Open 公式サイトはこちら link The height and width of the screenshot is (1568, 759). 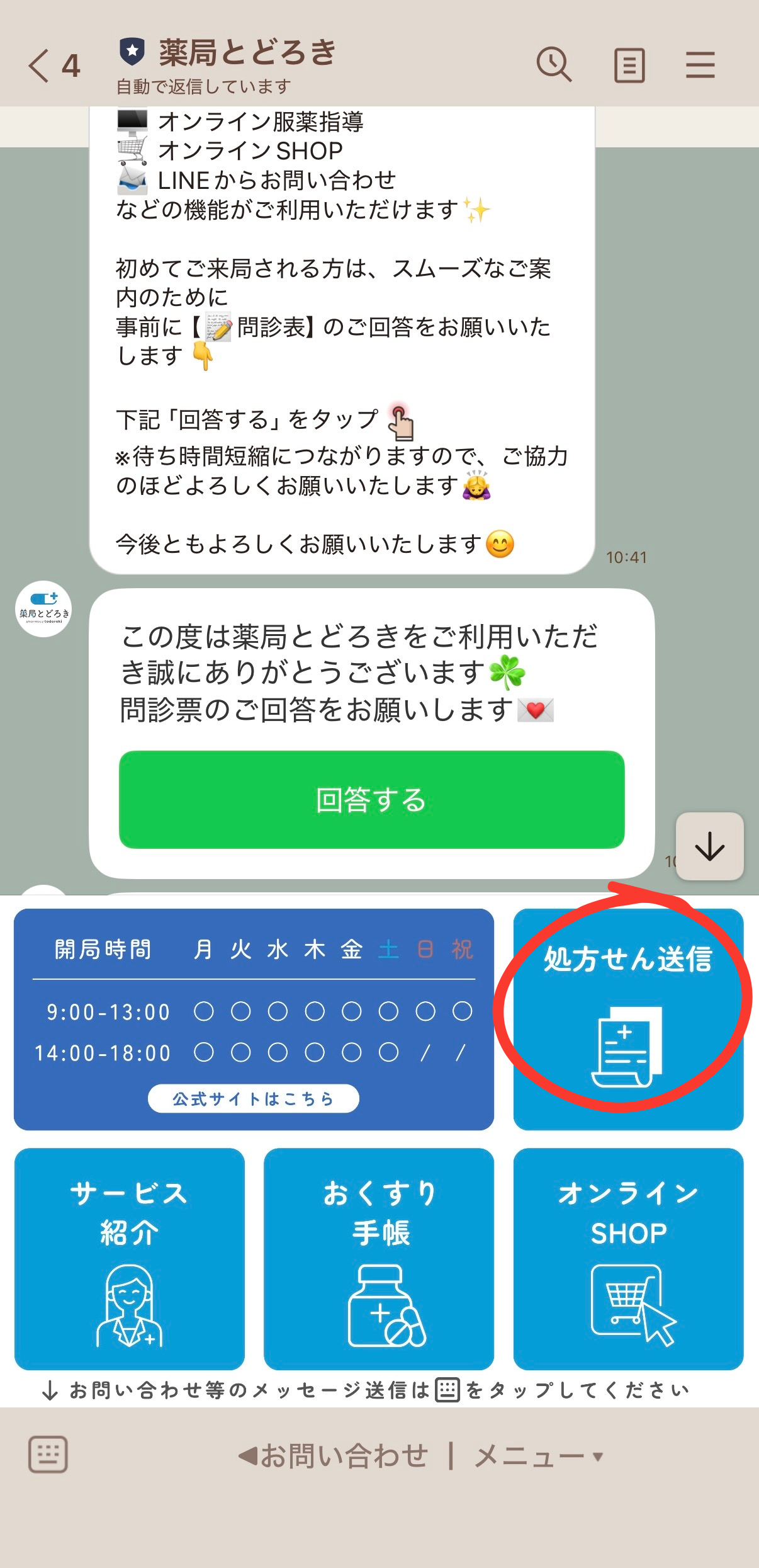point(253,1099)
